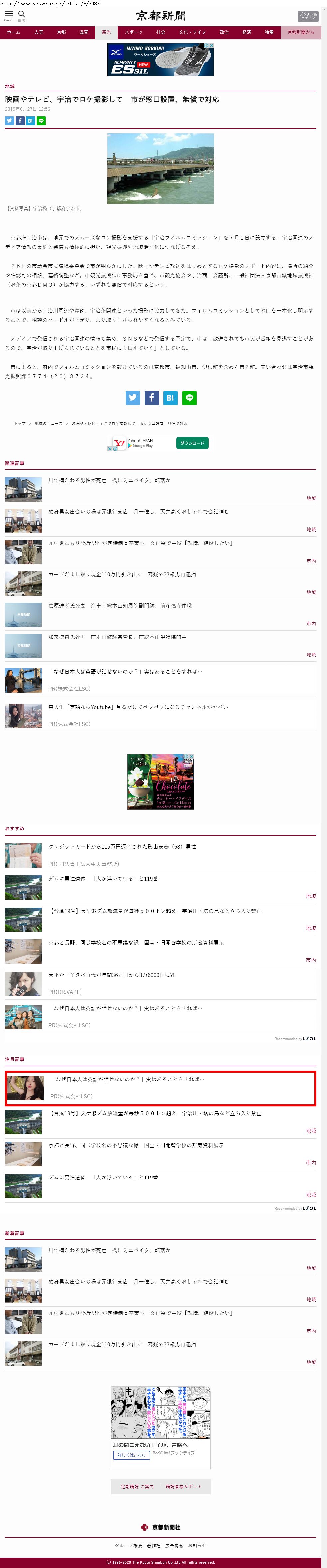The image size is (327, 1568).
Task: Switch to the 観光 navigation tab
Action: [106, 32]
